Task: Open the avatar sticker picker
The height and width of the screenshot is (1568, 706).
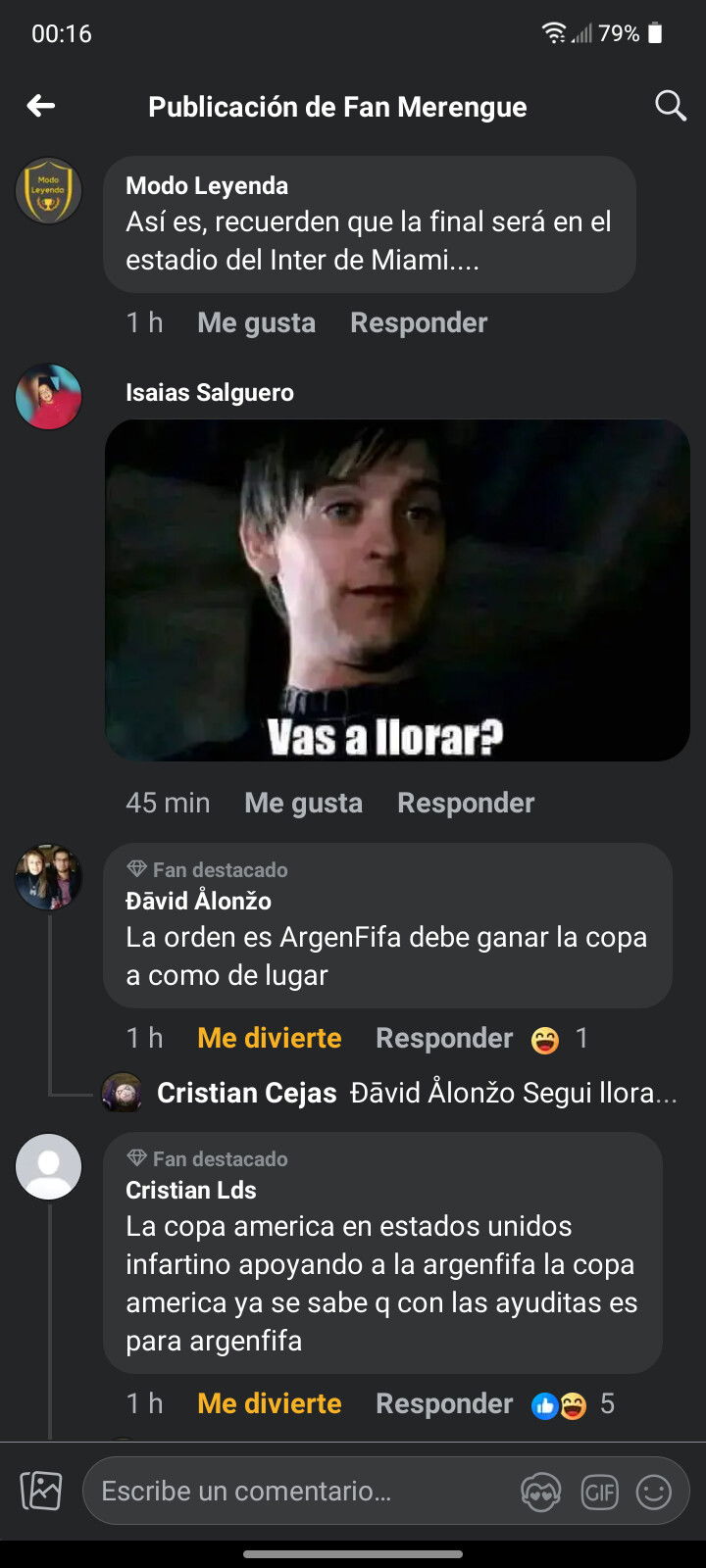Action: (x=541, y=1492)
